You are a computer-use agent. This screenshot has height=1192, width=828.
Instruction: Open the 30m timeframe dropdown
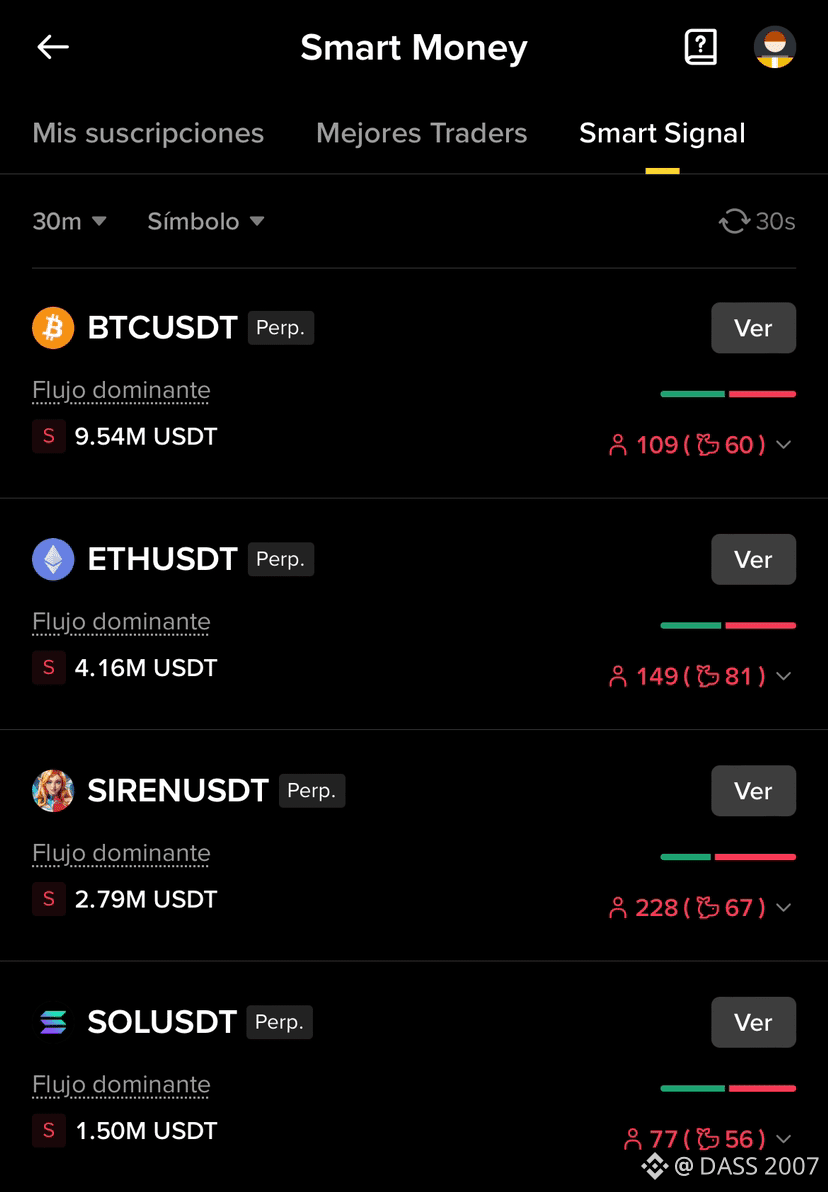(x=69, y=221)
